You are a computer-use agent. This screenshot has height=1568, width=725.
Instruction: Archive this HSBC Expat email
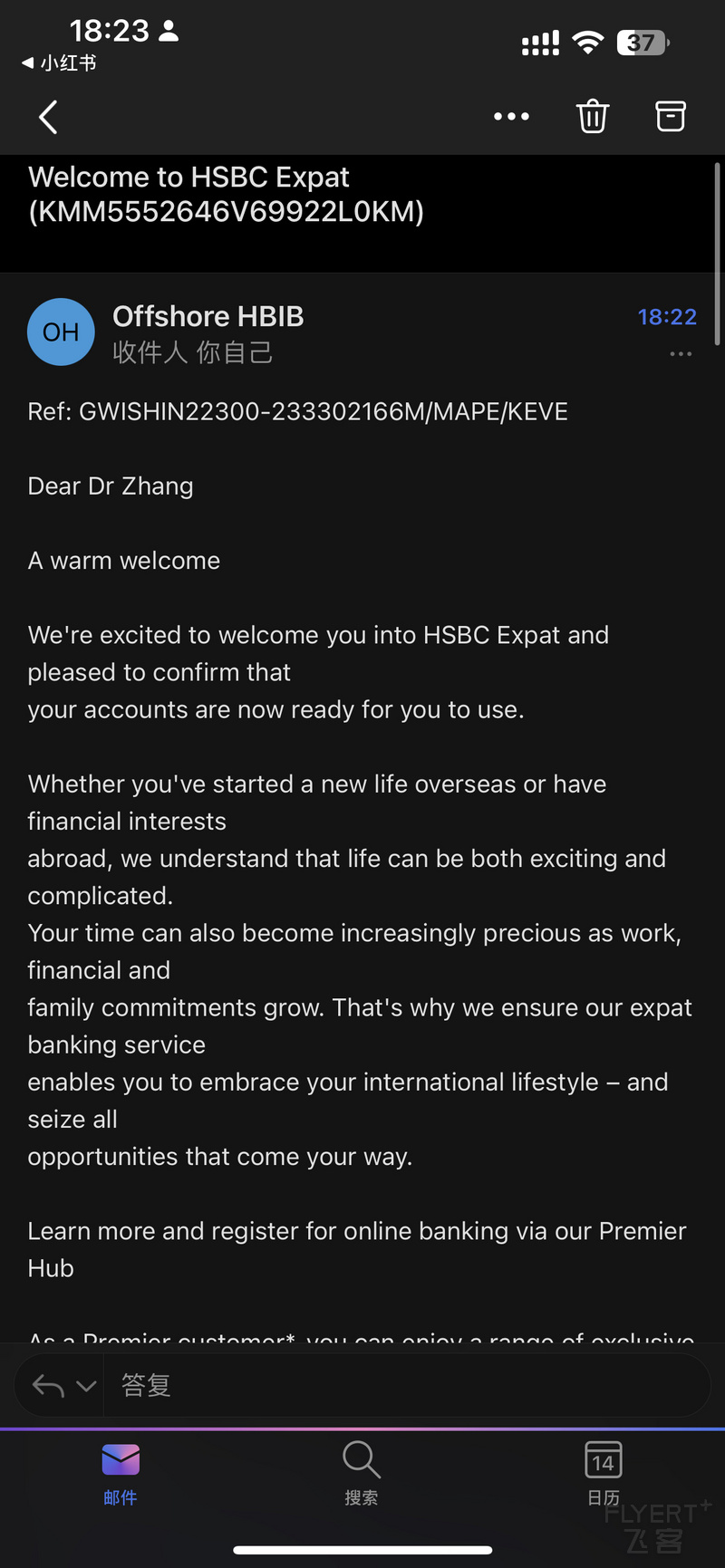pos(671,116)
